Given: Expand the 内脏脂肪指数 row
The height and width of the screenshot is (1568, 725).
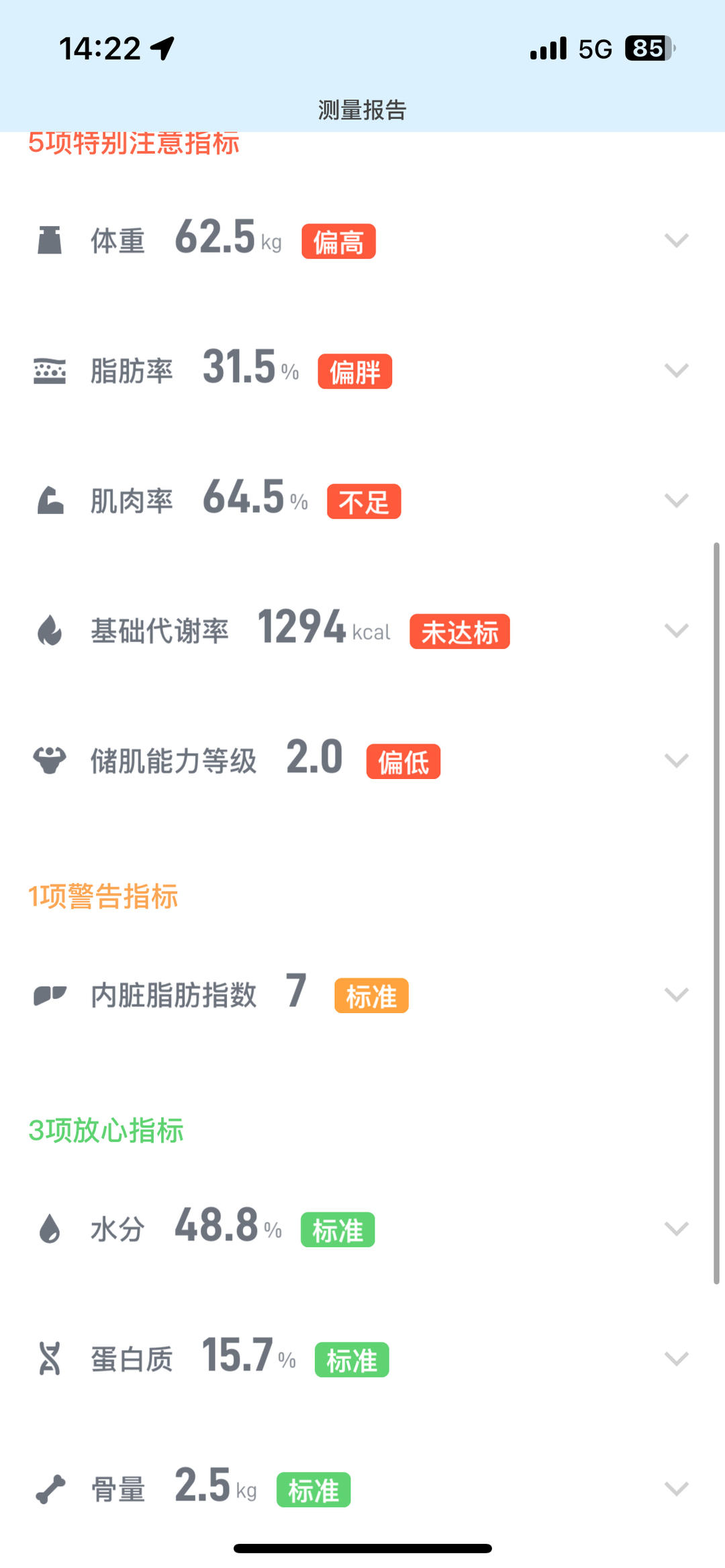Looking at the screenshot, I should tap(676, 994).
